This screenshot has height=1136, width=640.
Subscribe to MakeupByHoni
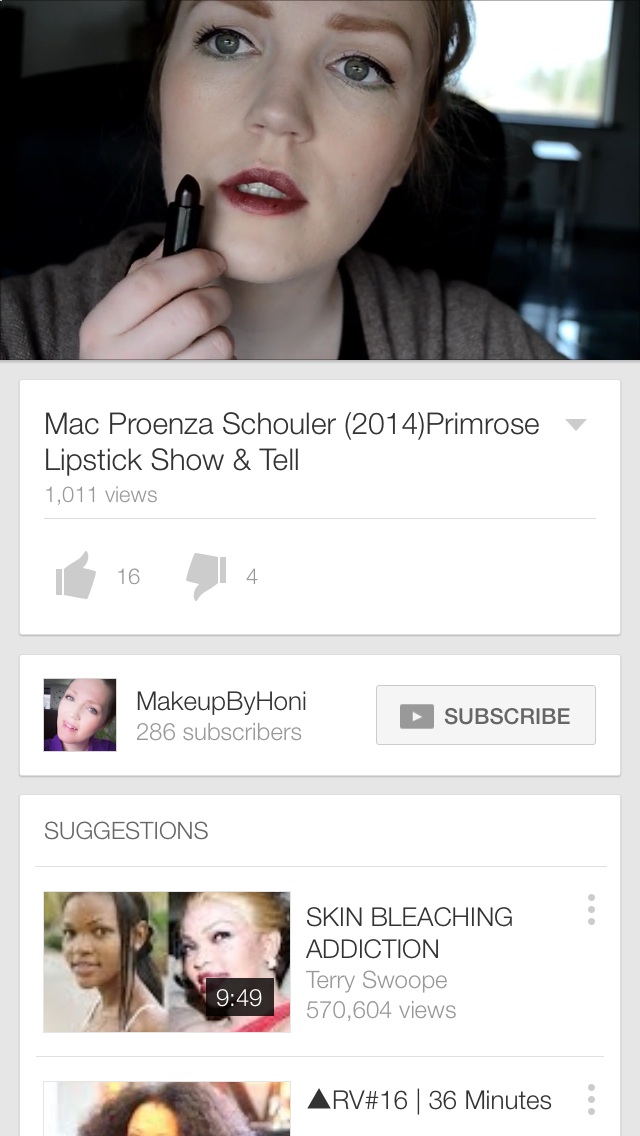point(486,715)
